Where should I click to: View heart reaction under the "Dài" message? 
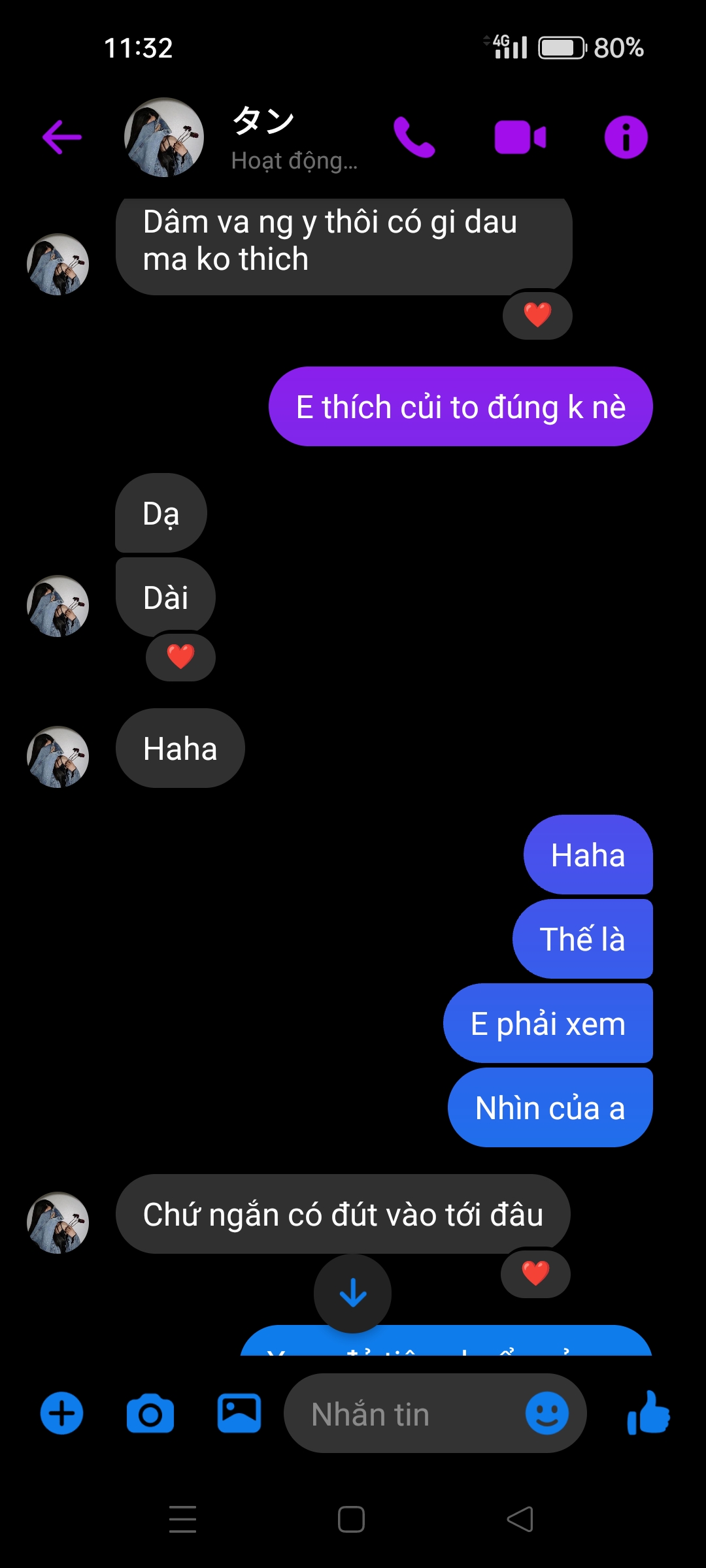(x=180, y=657)
